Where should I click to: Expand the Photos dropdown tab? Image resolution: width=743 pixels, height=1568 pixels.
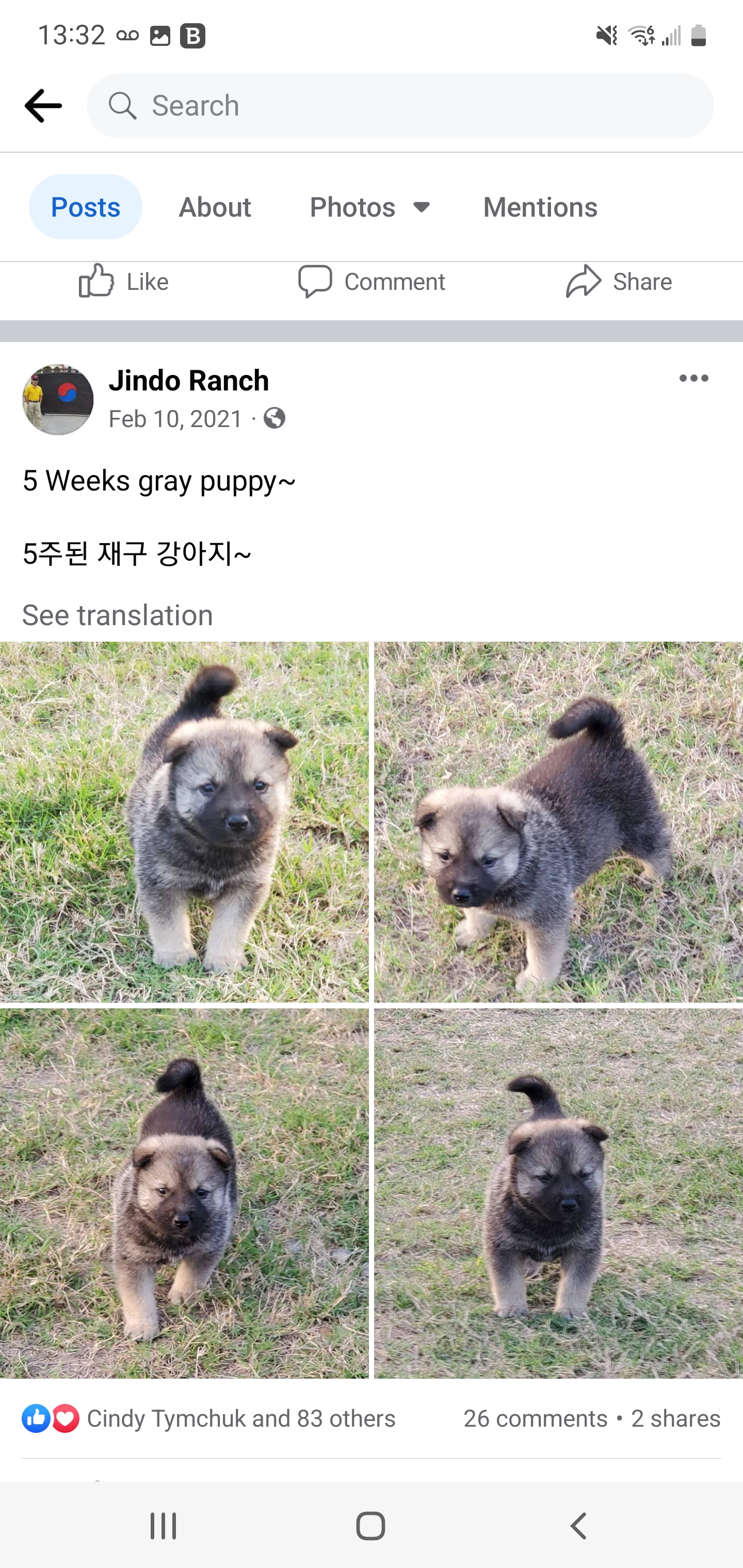(369, 207)
